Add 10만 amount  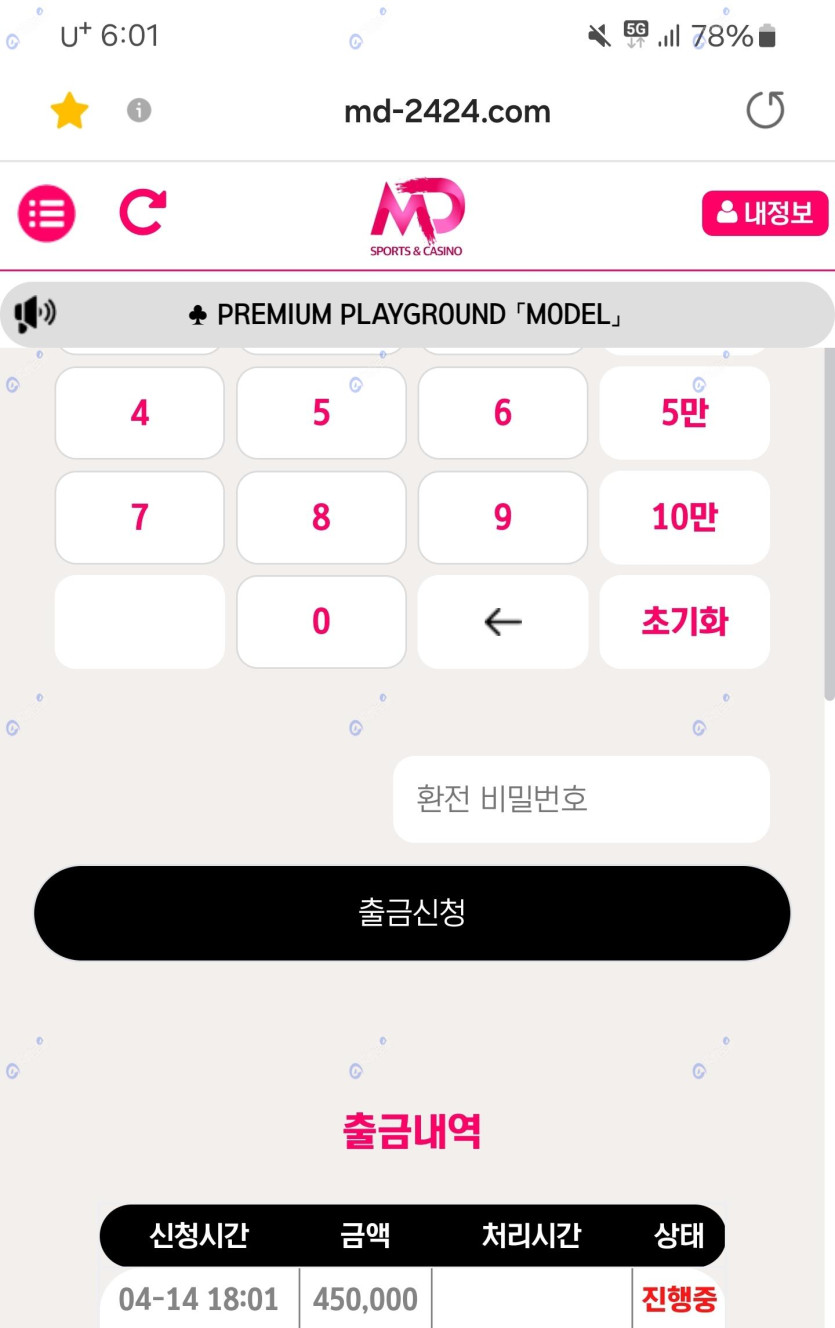pos(684,517)
